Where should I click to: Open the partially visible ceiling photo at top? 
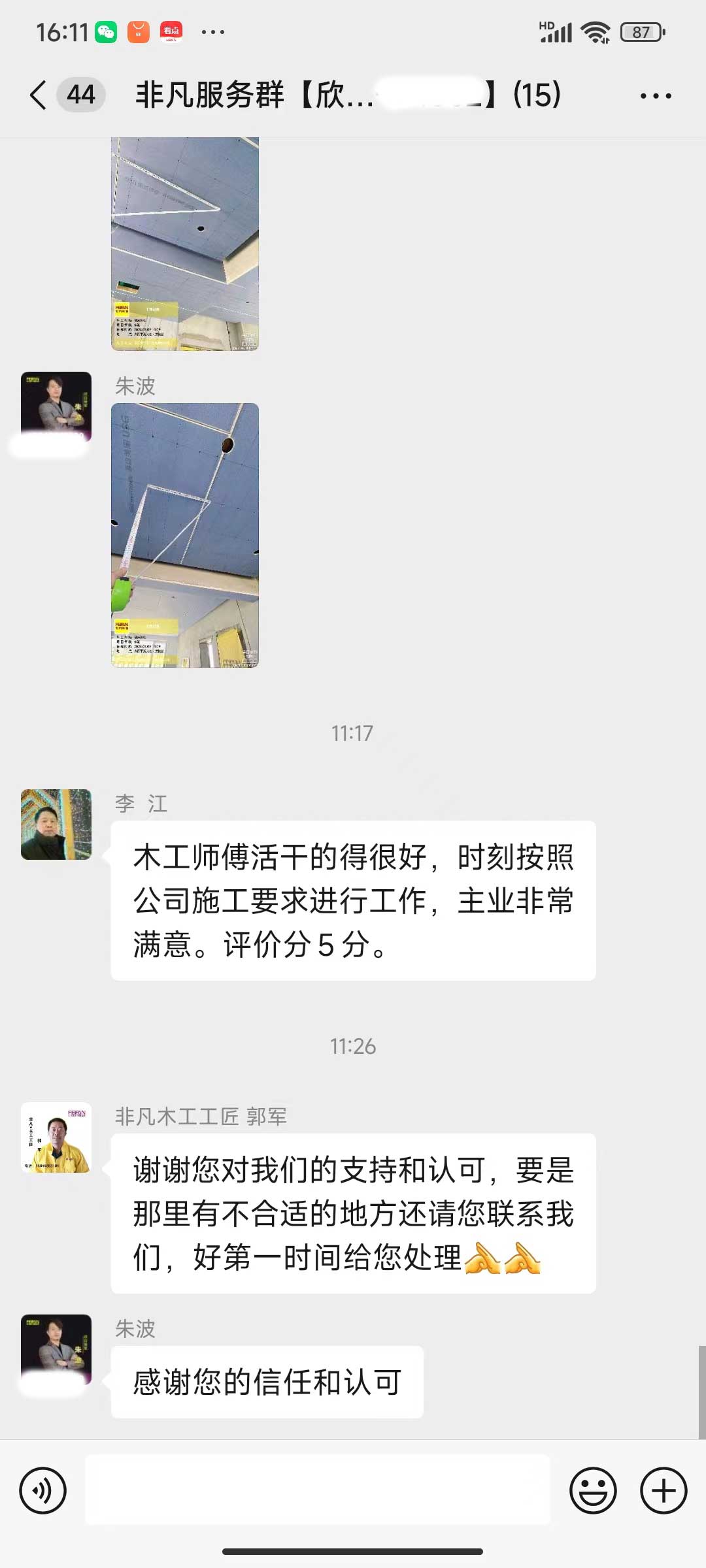click(185, 244)
